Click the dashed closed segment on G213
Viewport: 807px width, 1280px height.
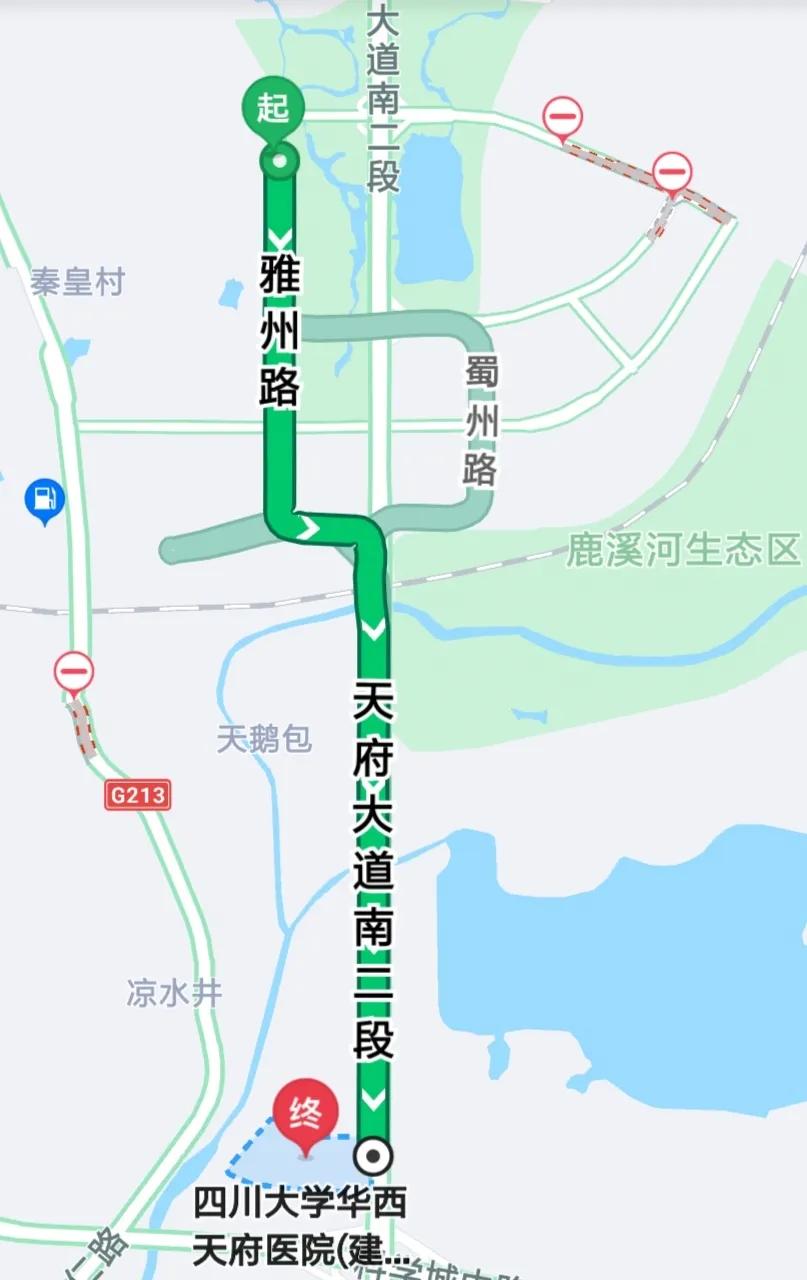(x=85, y=730)
